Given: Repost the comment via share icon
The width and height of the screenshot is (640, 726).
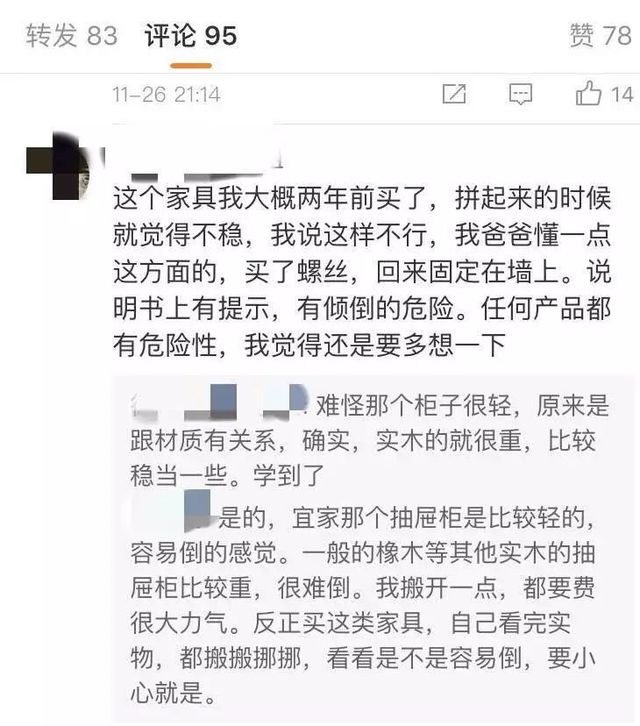Looking at the screenshot, I should 453,95.
